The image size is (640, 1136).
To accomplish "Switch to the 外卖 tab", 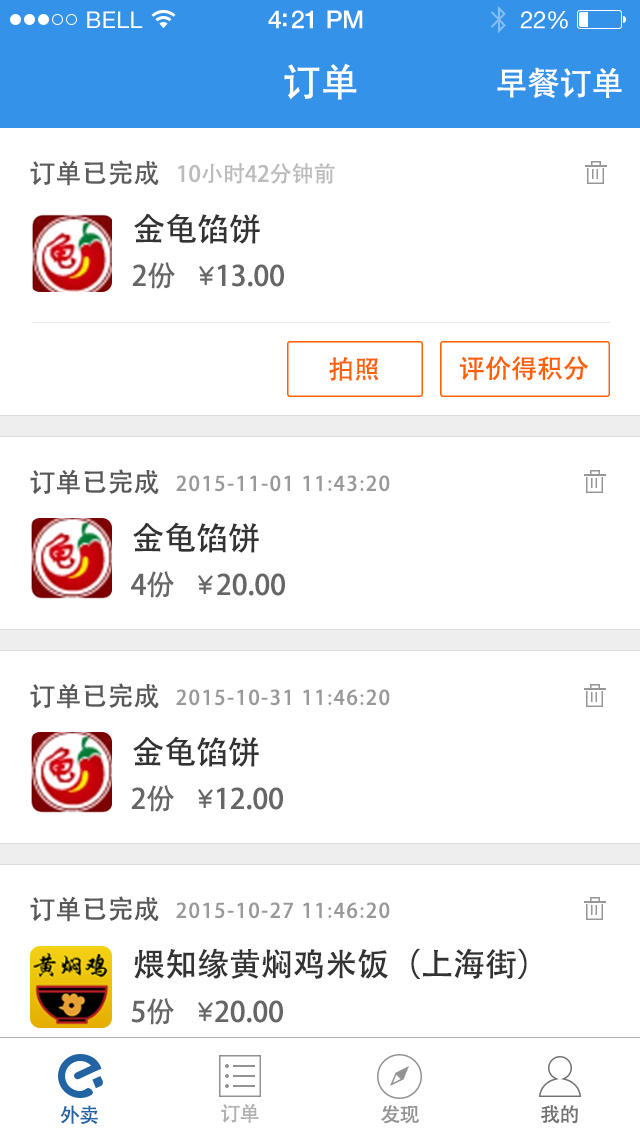I will (80, 1088).
